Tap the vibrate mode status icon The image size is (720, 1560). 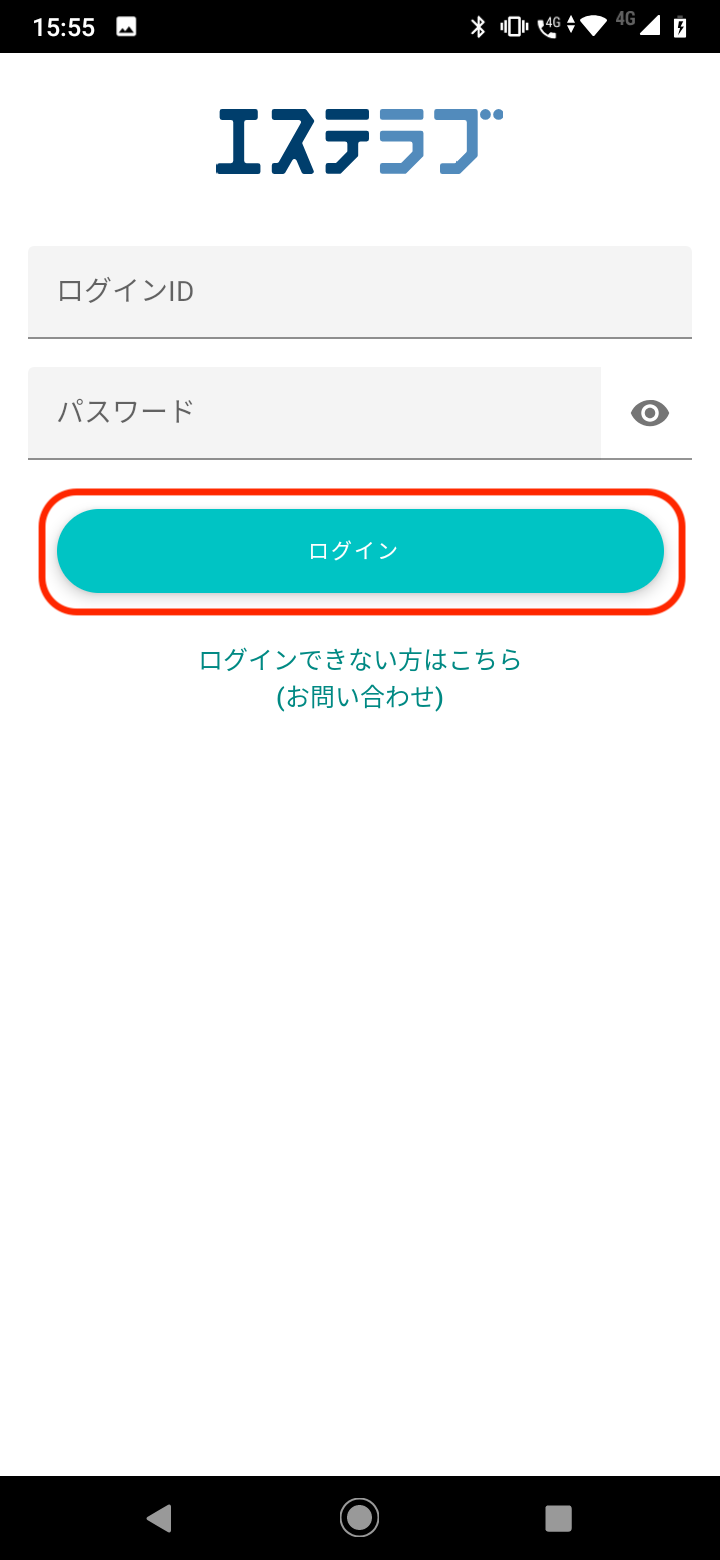(513, 26)
